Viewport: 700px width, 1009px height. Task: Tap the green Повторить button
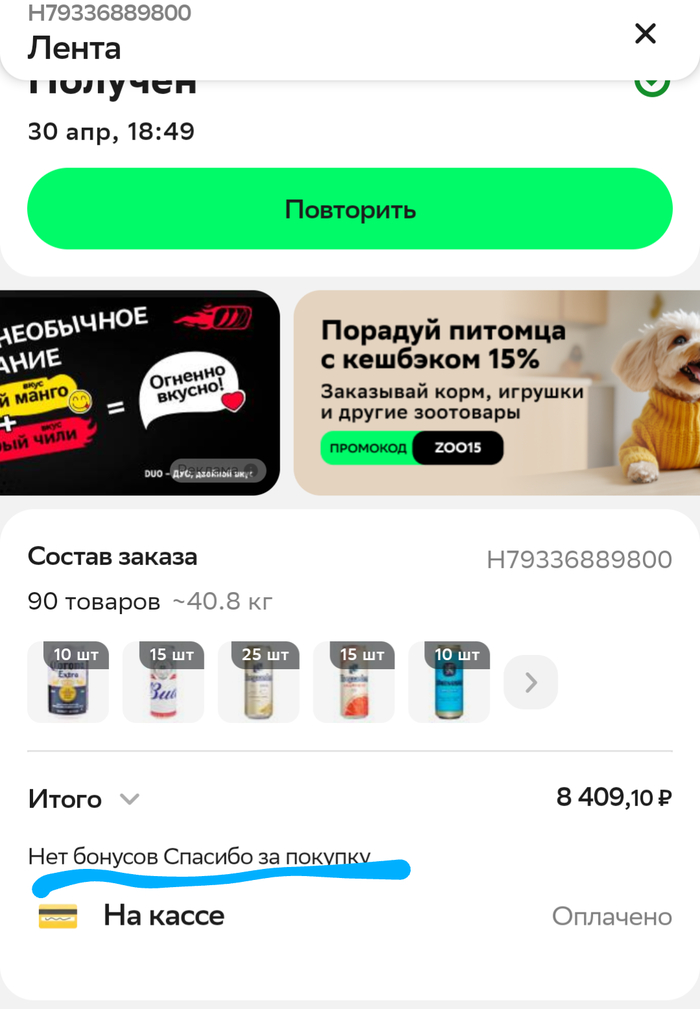(x=349, y=209)
